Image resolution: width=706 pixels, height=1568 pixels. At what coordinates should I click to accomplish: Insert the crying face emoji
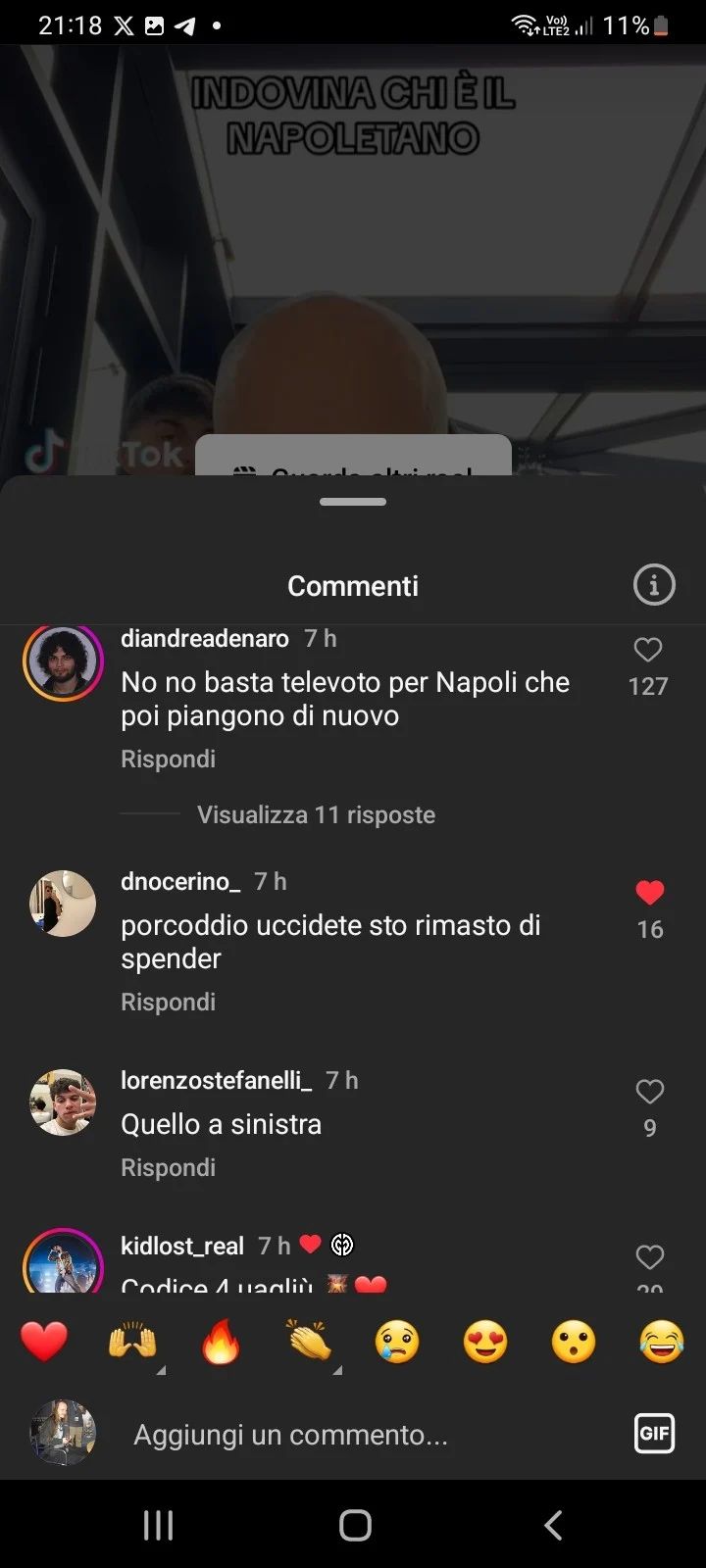(397, 1342)
